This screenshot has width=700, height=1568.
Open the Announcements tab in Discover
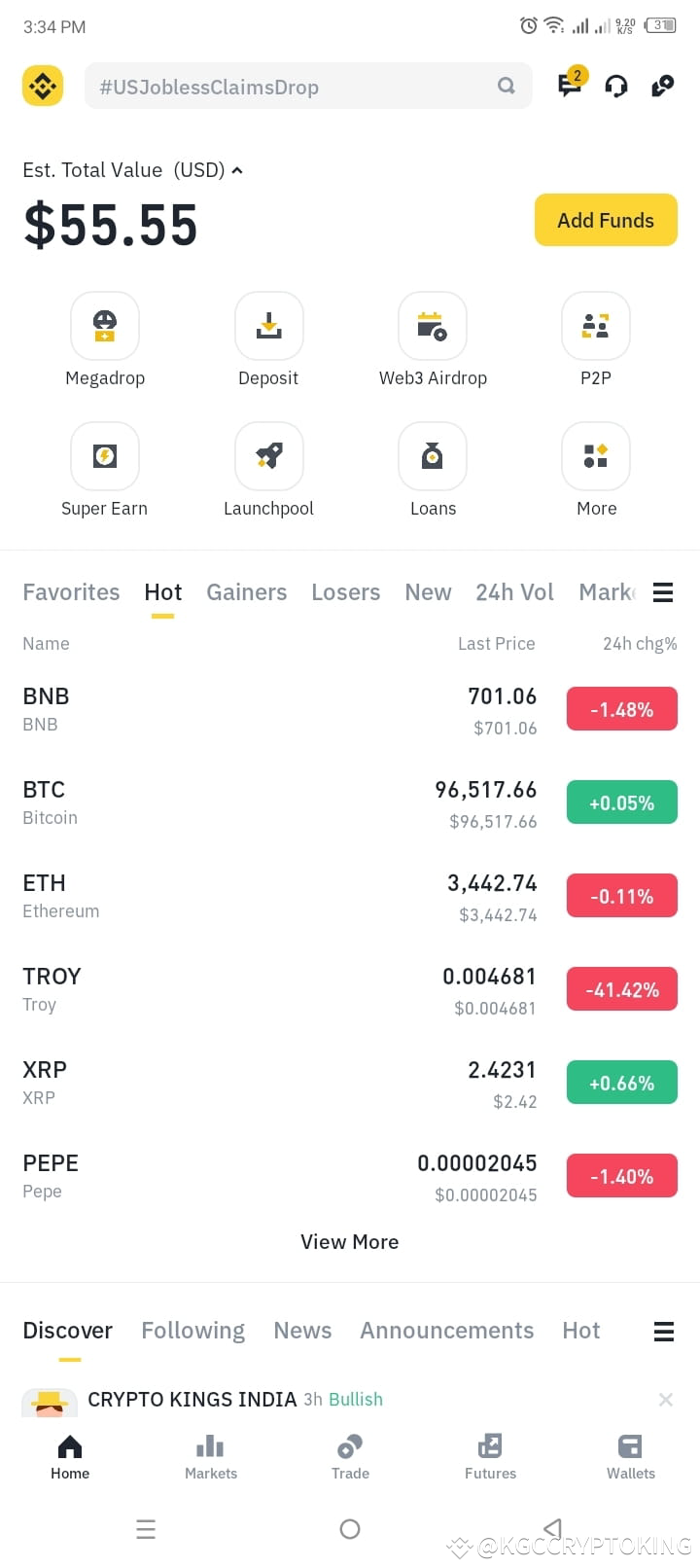click(x=446, y=1331)
